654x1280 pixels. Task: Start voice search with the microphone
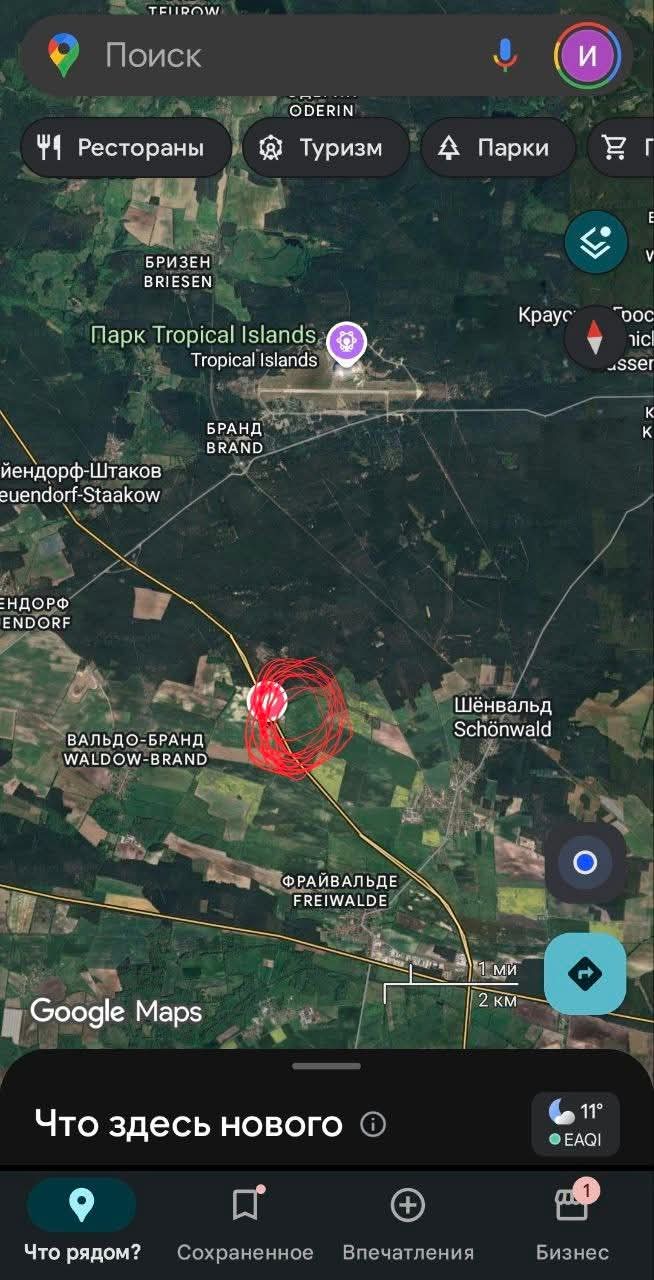click(506, 55)
